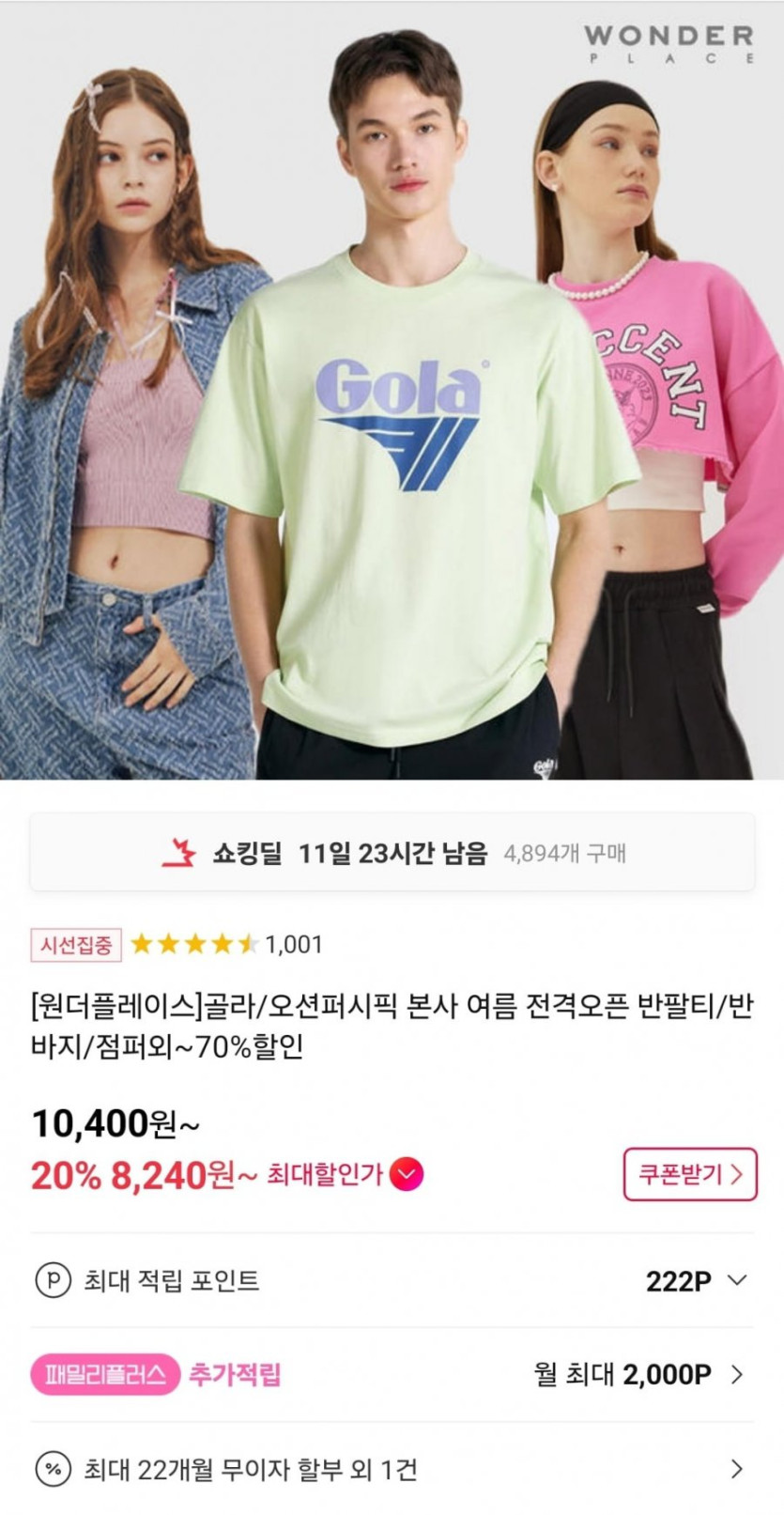Tap the 쿠폰받기 coupon button
Screen dimensions: 784x1515
click(x=689, y=1174)
